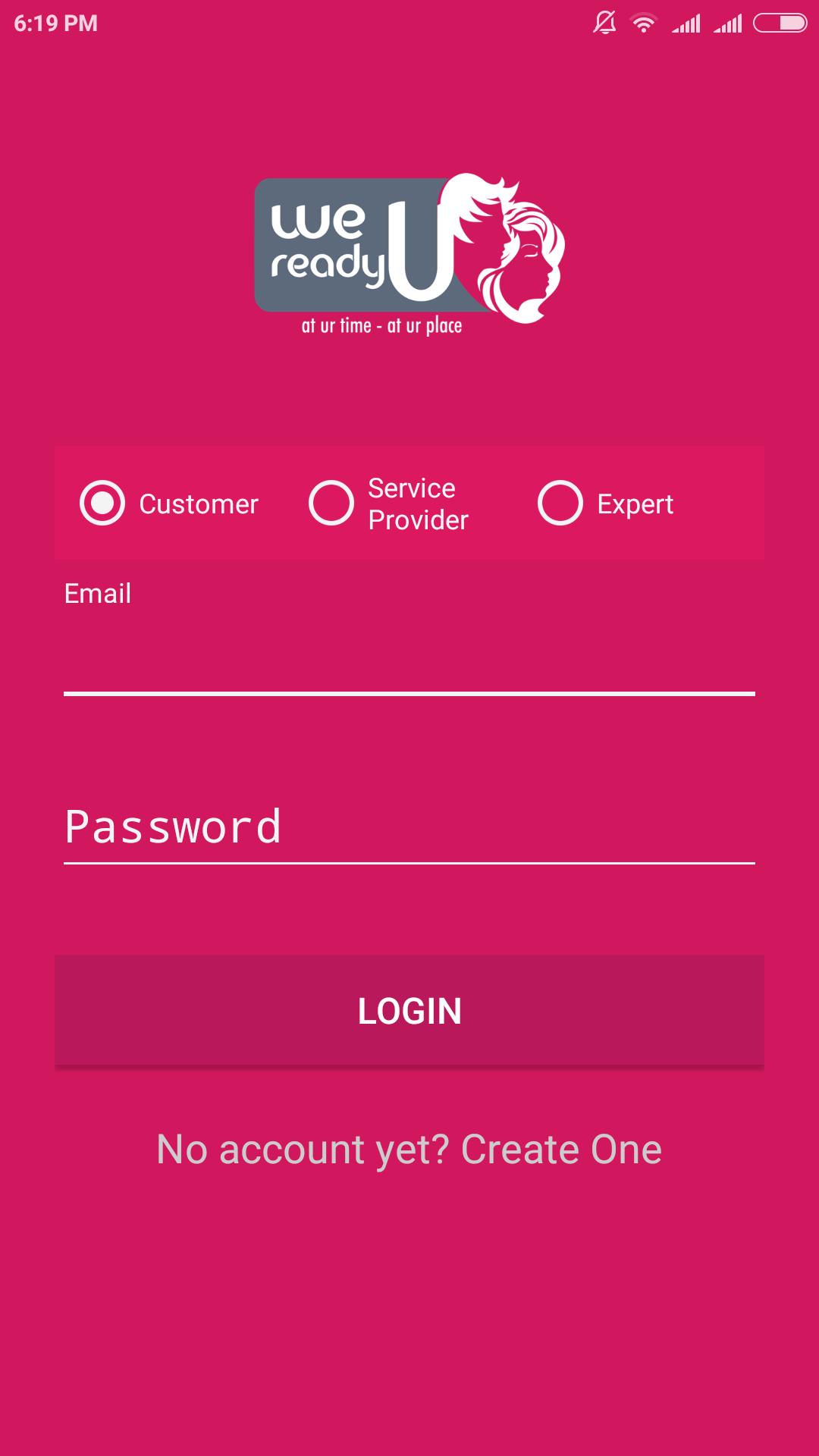This screenshot has height=1456, width=819.
Task: Tap the LOGIN button
Action: point(409,1011)
